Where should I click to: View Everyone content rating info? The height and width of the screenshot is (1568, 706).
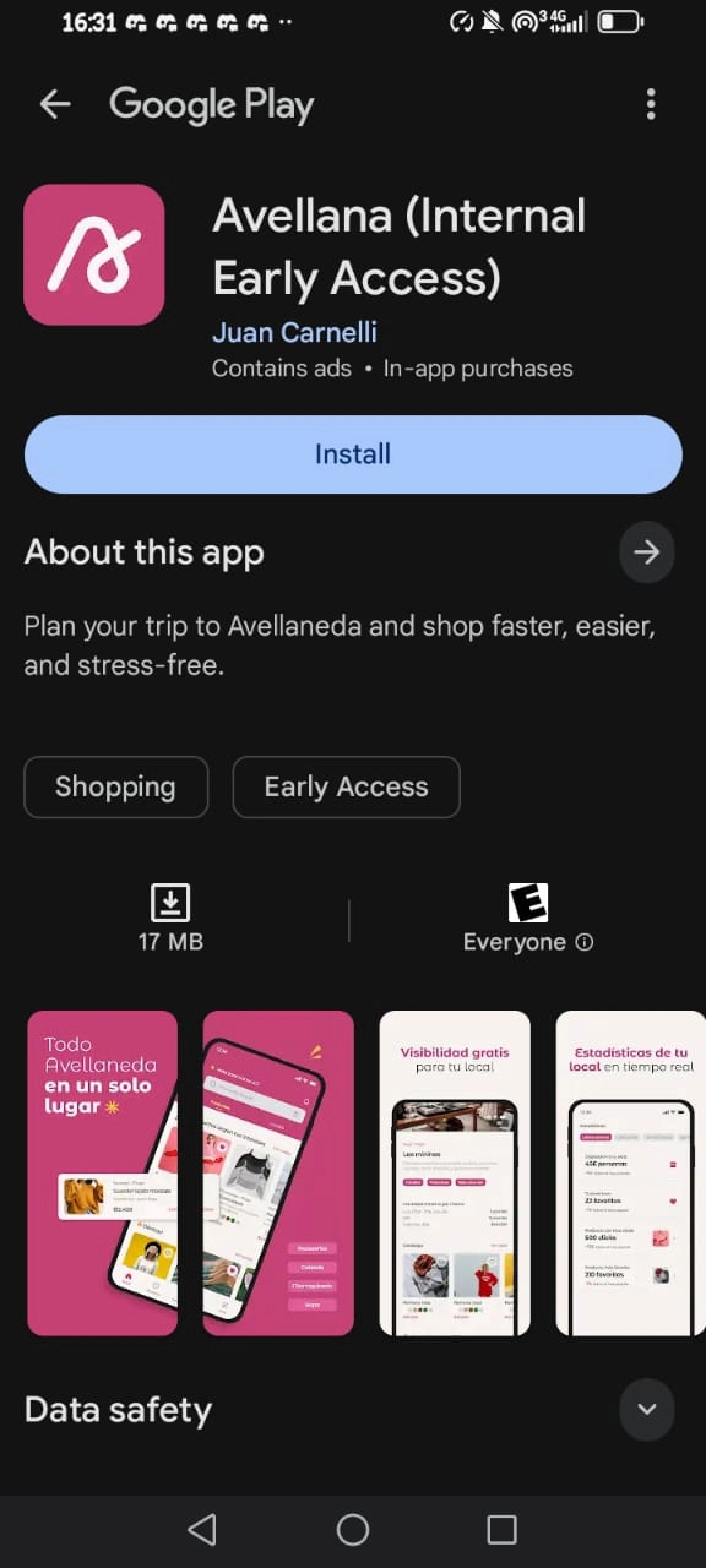click(584, 942)
